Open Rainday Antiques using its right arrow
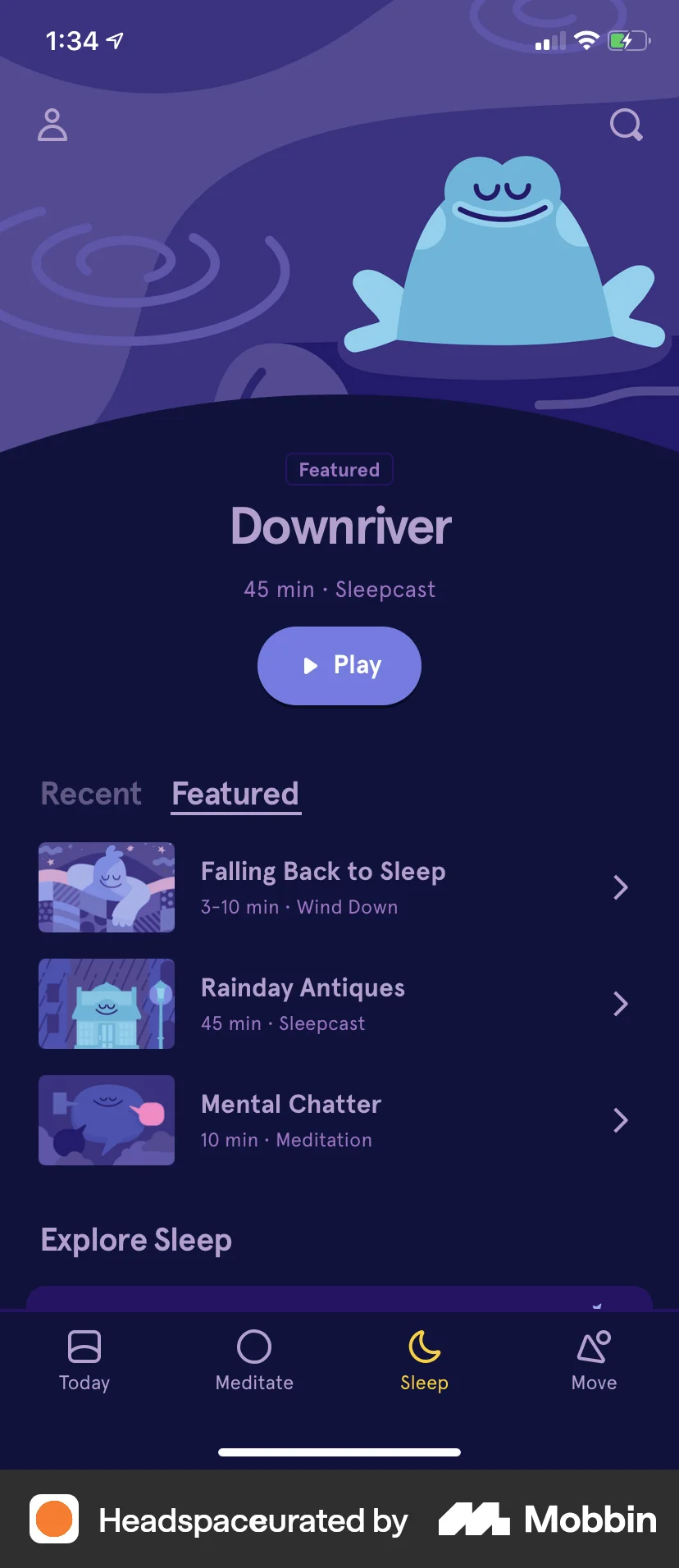 [x=620, y=1004]
